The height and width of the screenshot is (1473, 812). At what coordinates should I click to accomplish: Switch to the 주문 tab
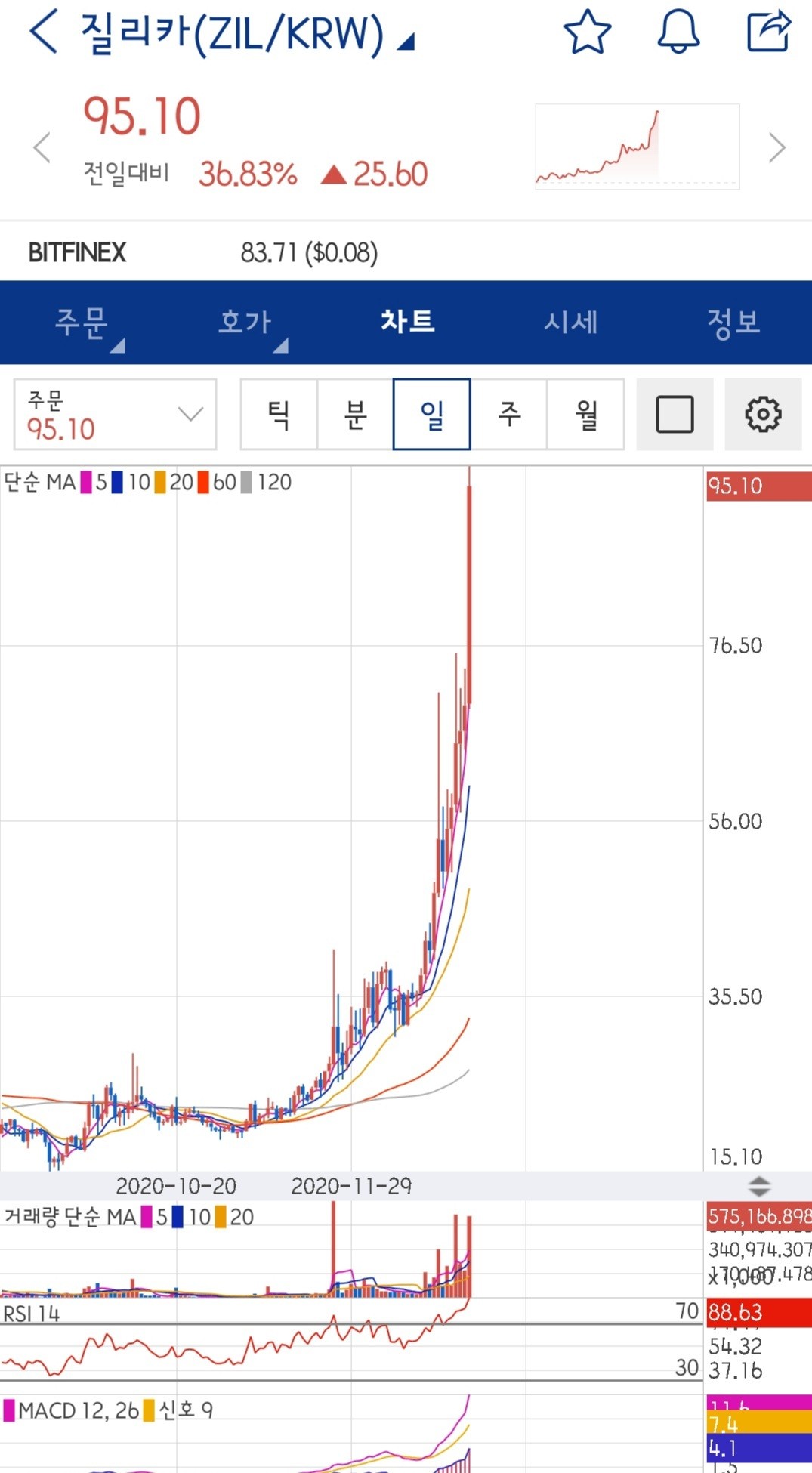(x=82, y=323)
